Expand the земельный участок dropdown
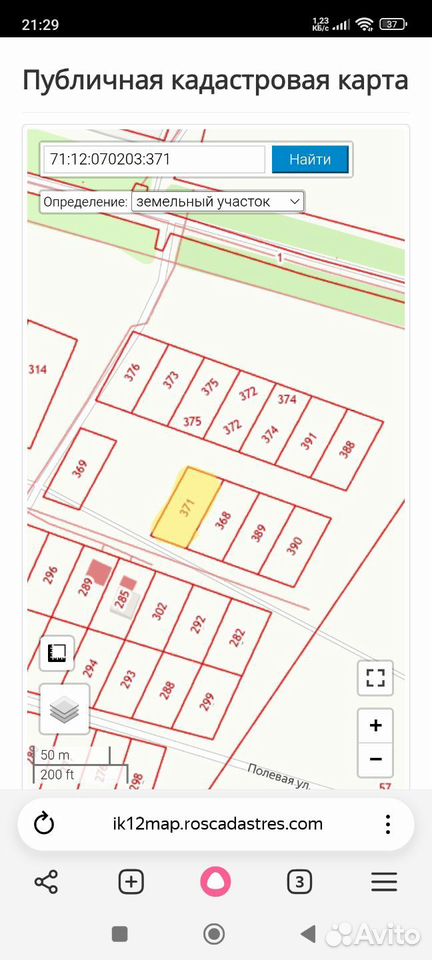Viewport: 432px width, 960px height. pos(217,201)
